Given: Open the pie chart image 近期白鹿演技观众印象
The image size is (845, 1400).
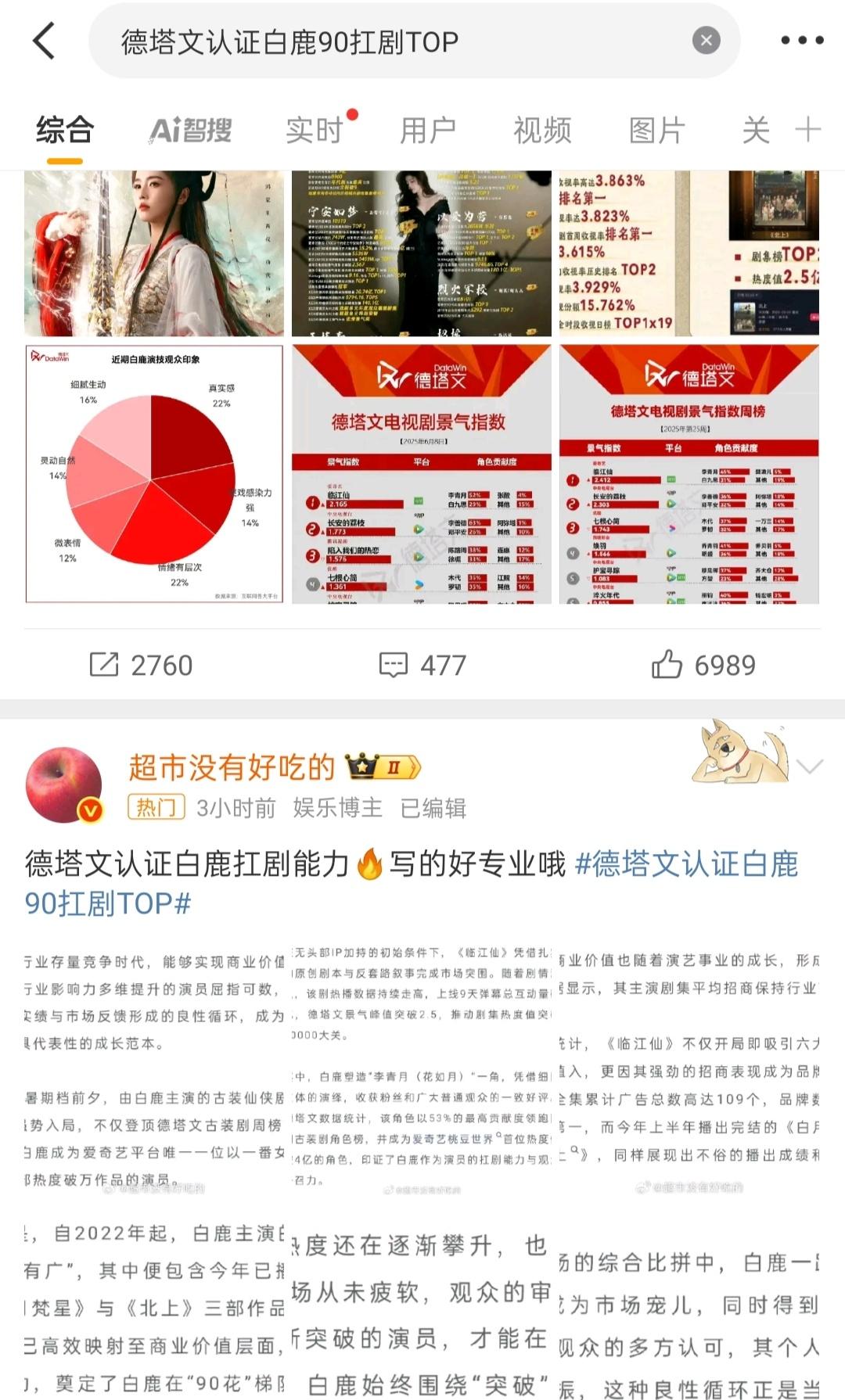Looking at the screenshot, I should coord(154,474).
